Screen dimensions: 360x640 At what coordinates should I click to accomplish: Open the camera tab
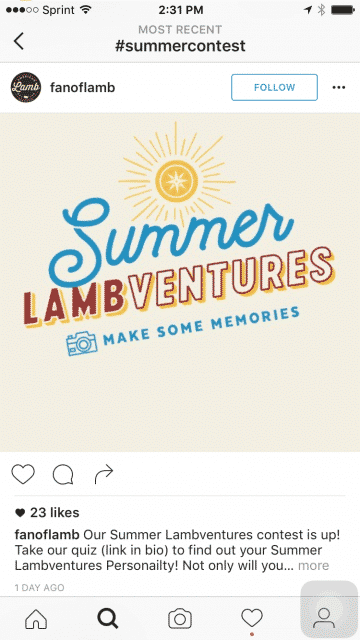180,619
